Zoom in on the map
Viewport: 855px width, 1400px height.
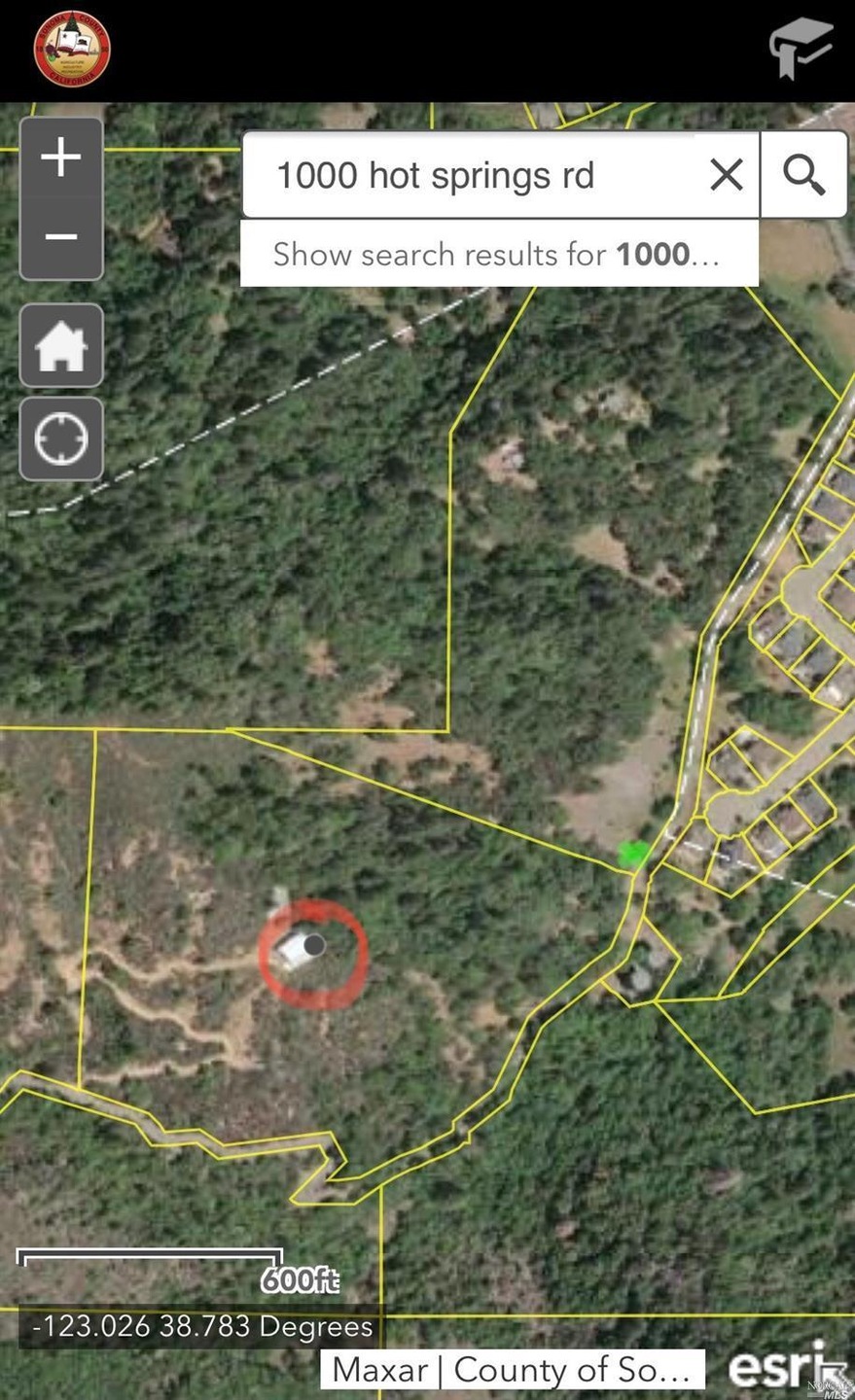pyautogui.click(x=61, y=157)
